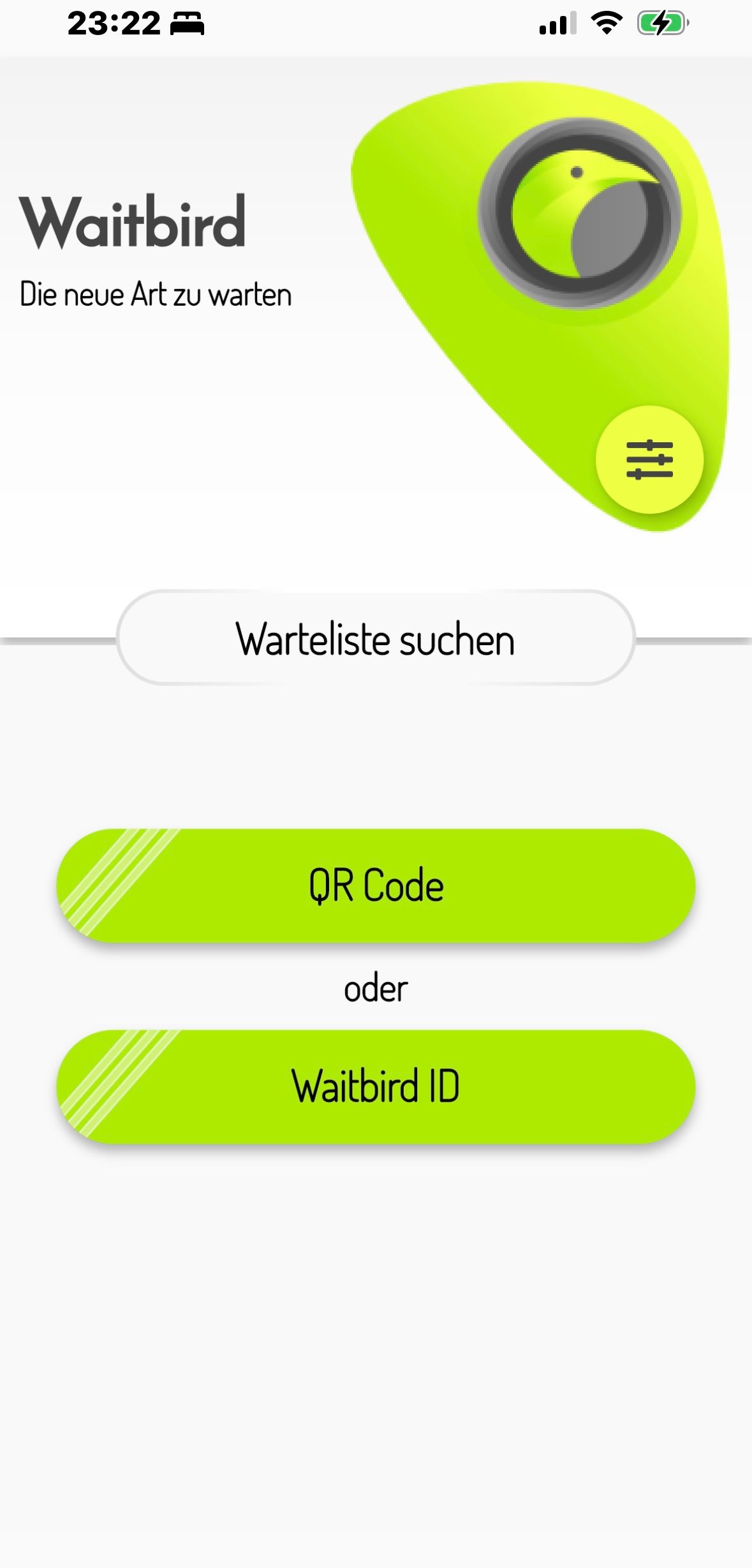Image resolution: width=752 pixels, height=1568 pixels.
Task: Open QR Code scanning
Action: coord(376,885)
